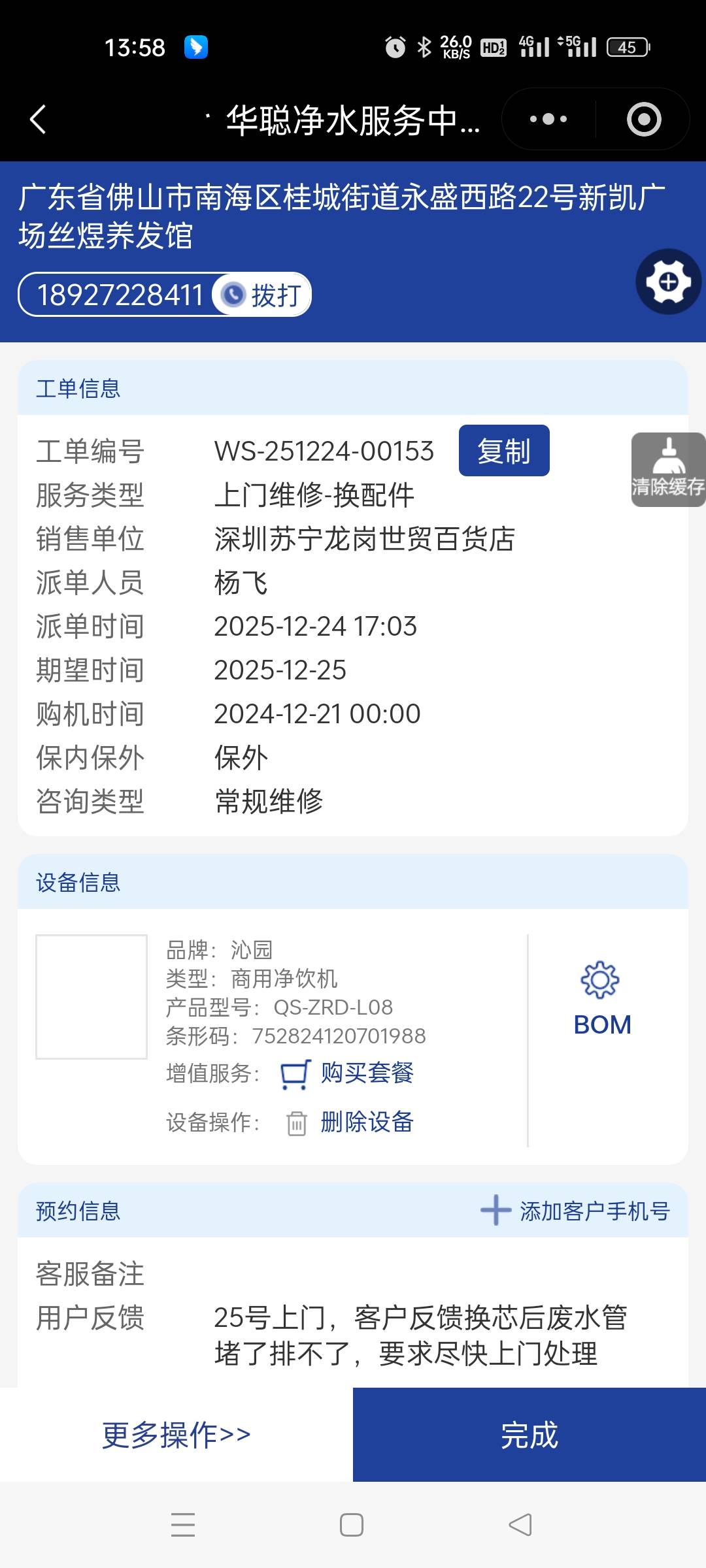The height and width of the screenshot is (1568, 706).
Task: Close the mini program with the circle icon
Action: click(643, 120)
